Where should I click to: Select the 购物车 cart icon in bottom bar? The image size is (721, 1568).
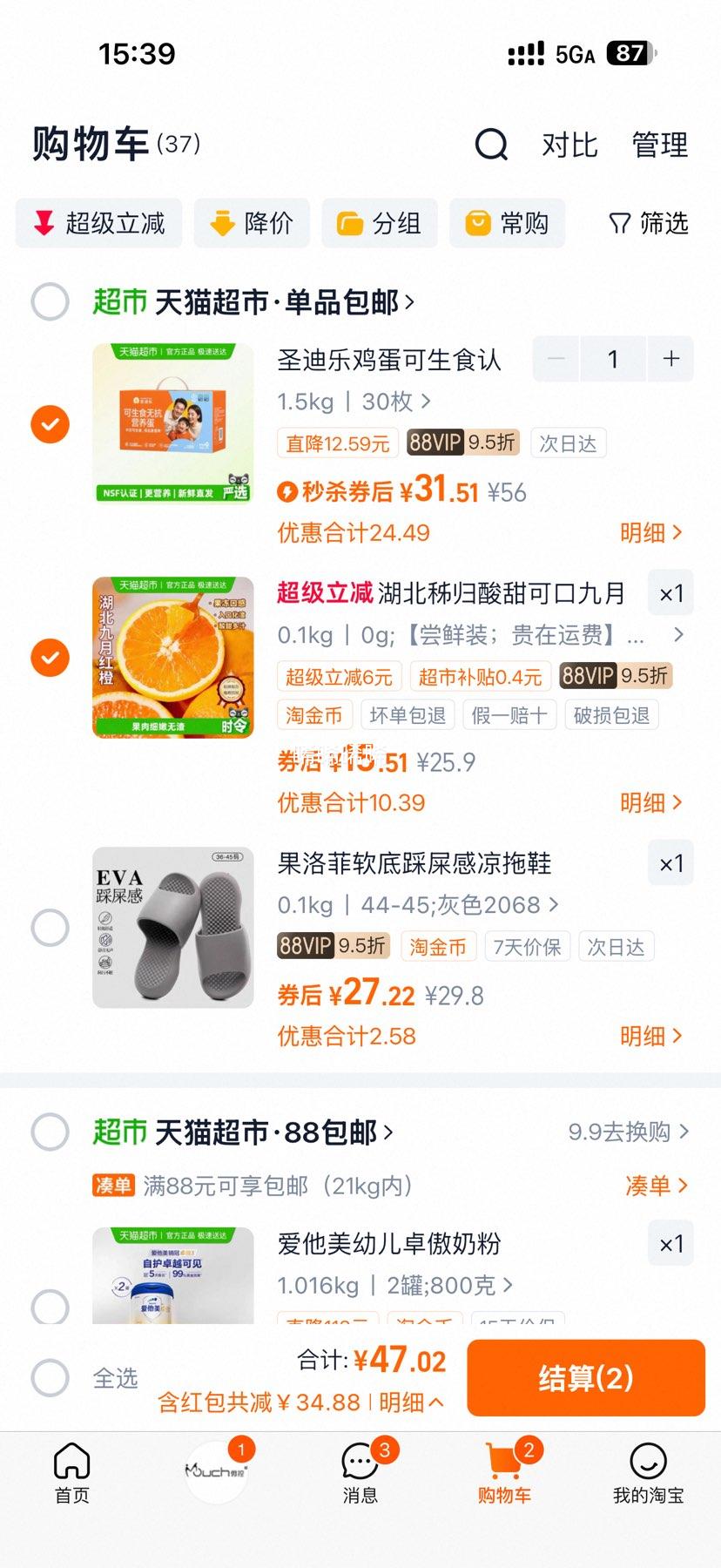[504, 1472]
